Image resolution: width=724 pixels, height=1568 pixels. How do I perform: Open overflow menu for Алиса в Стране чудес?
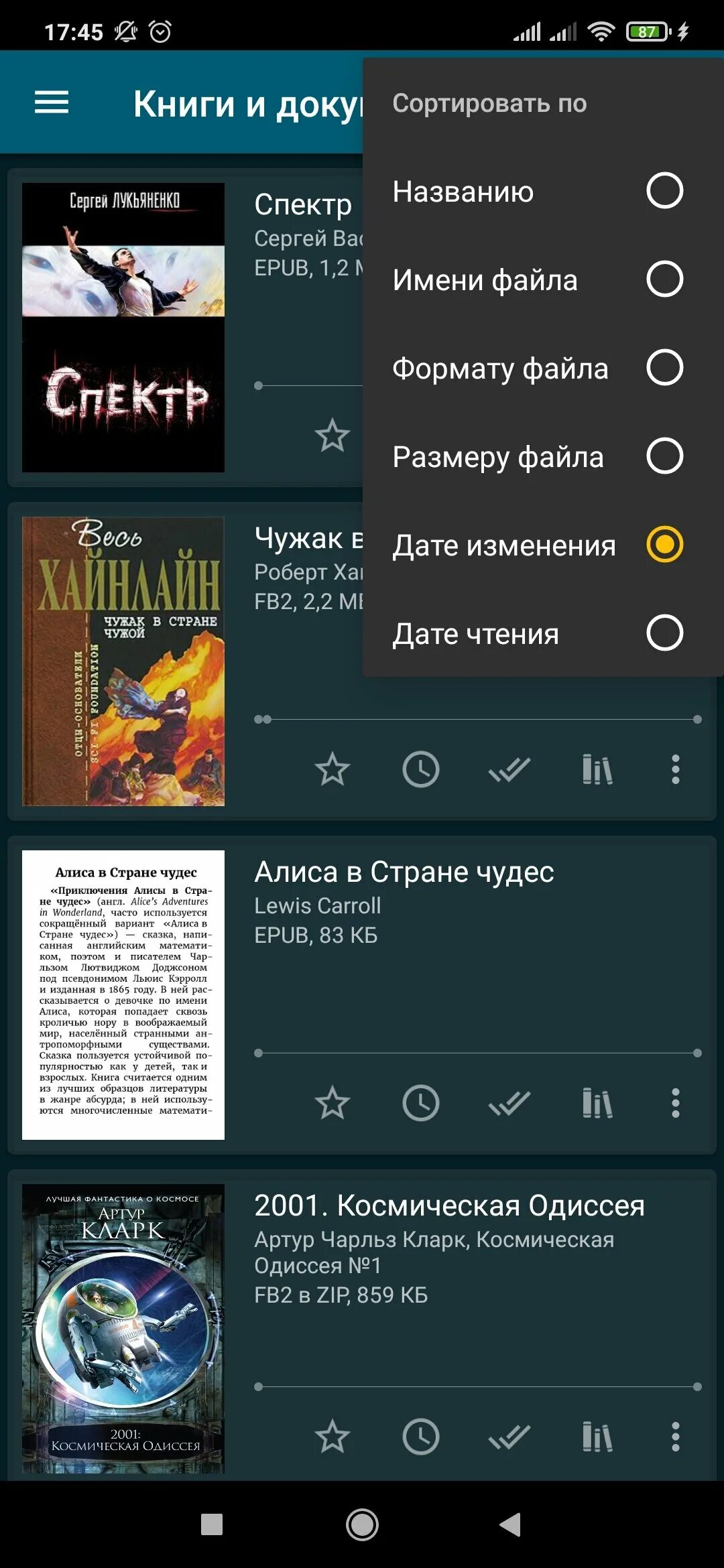coord(676,1103)
